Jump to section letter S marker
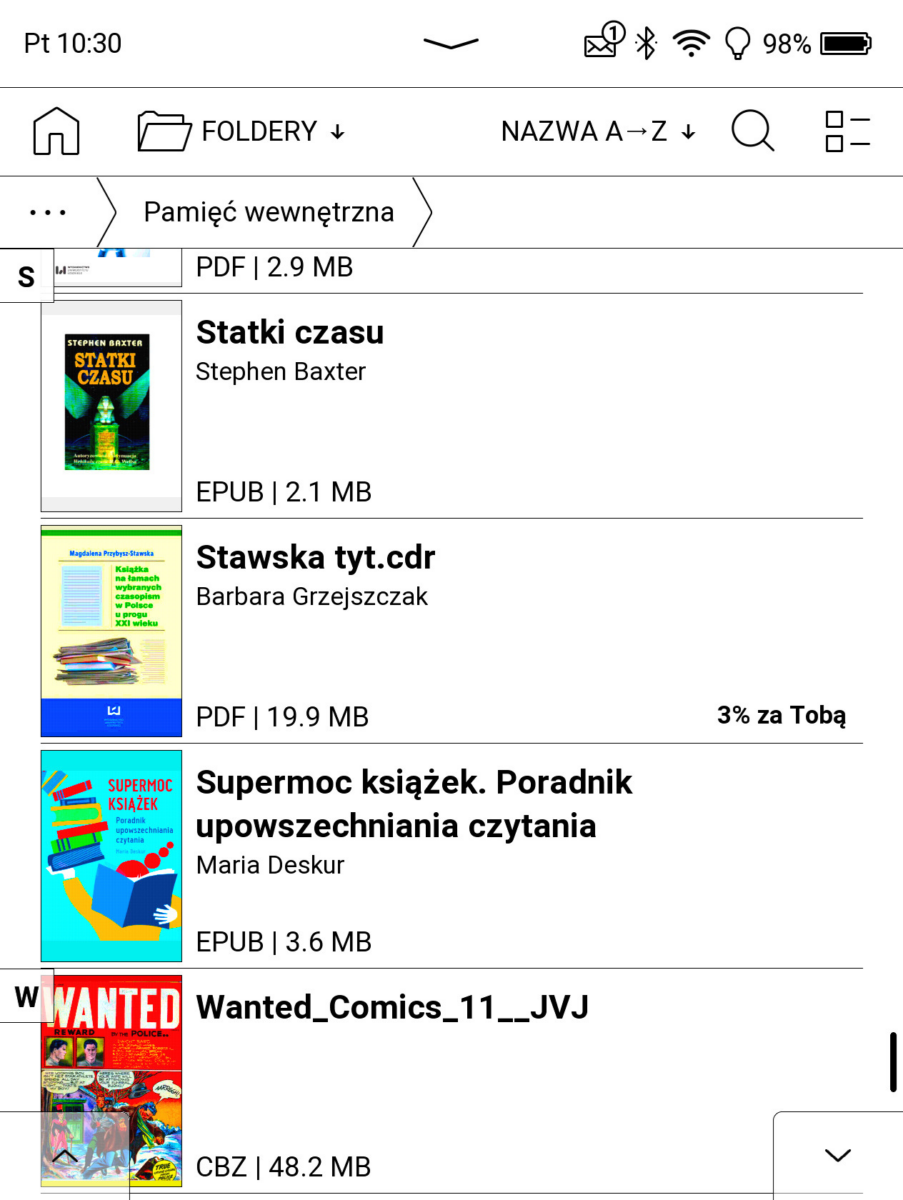903x1200 pixels. (x=26, y=275)
